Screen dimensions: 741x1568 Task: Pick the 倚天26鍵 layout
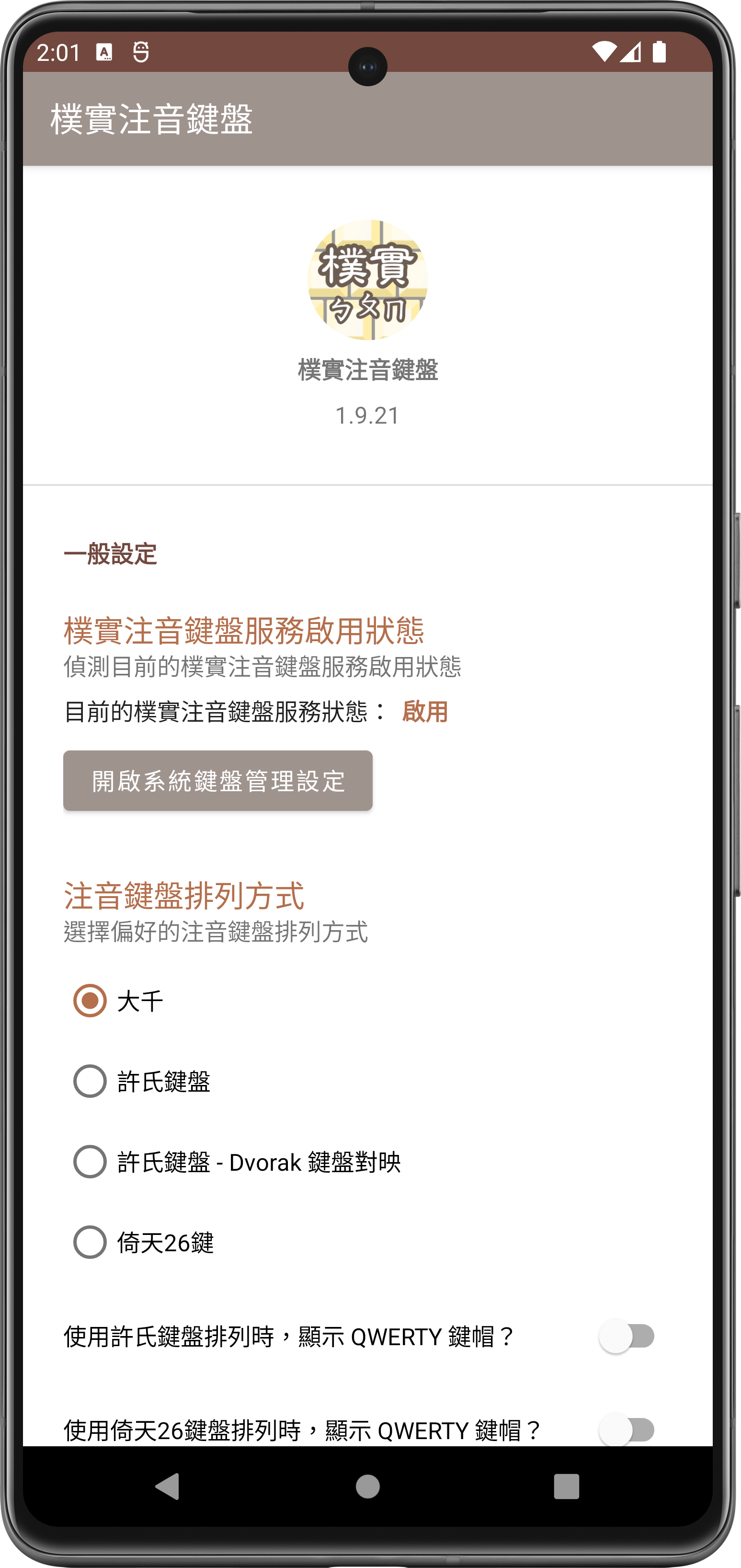[90, 1242]
